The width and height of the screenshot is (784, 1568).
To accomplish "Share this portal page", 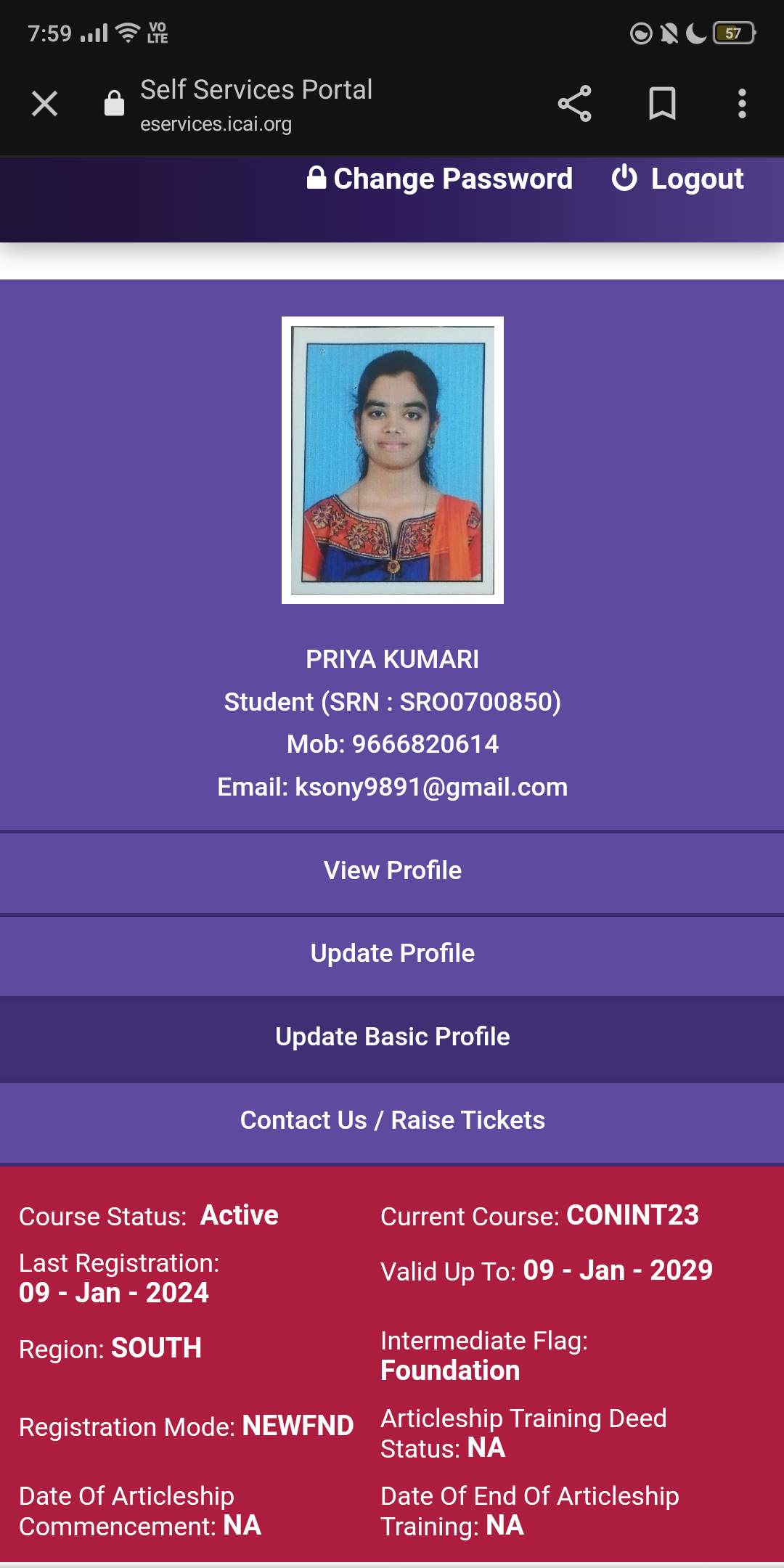I will [574, 104].
